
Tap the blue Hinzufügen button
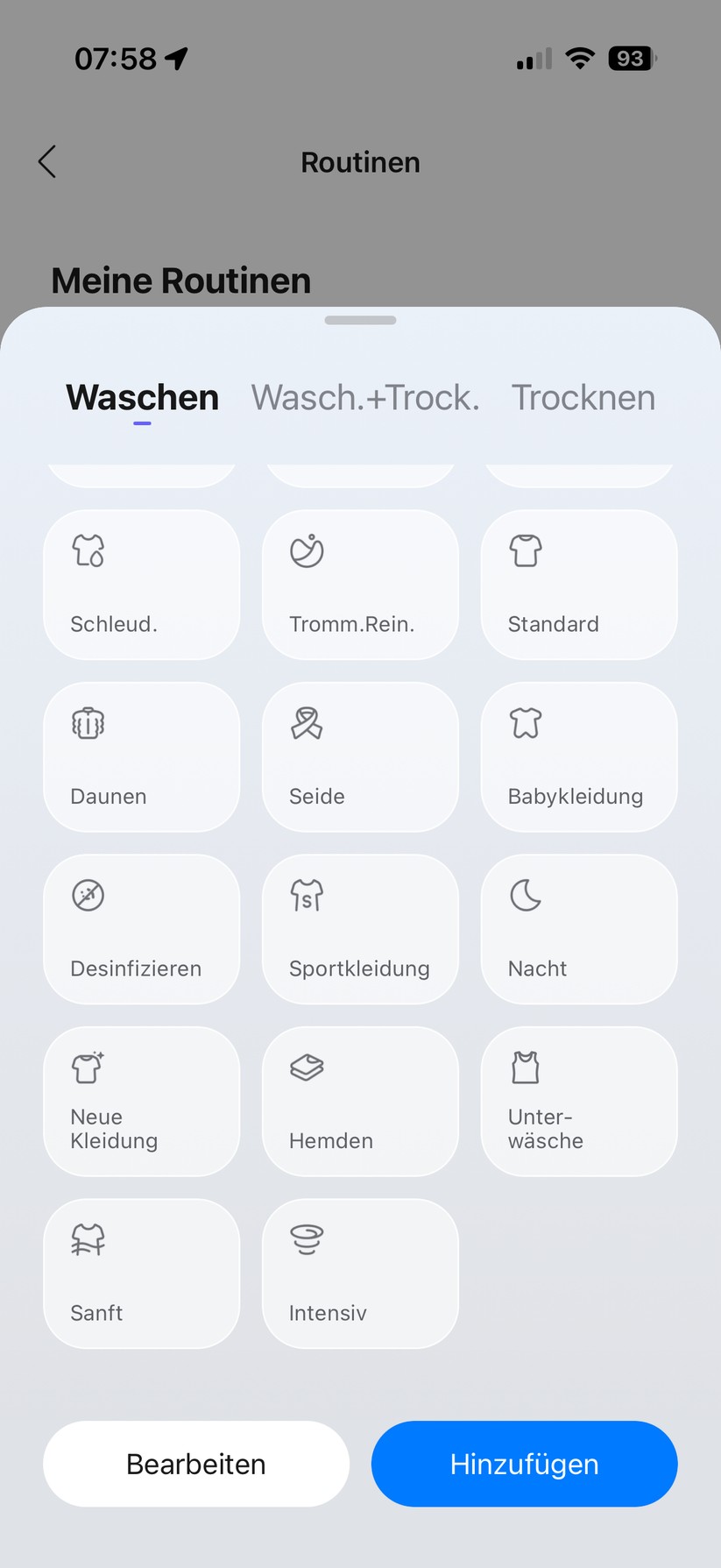pos(524,1464)
